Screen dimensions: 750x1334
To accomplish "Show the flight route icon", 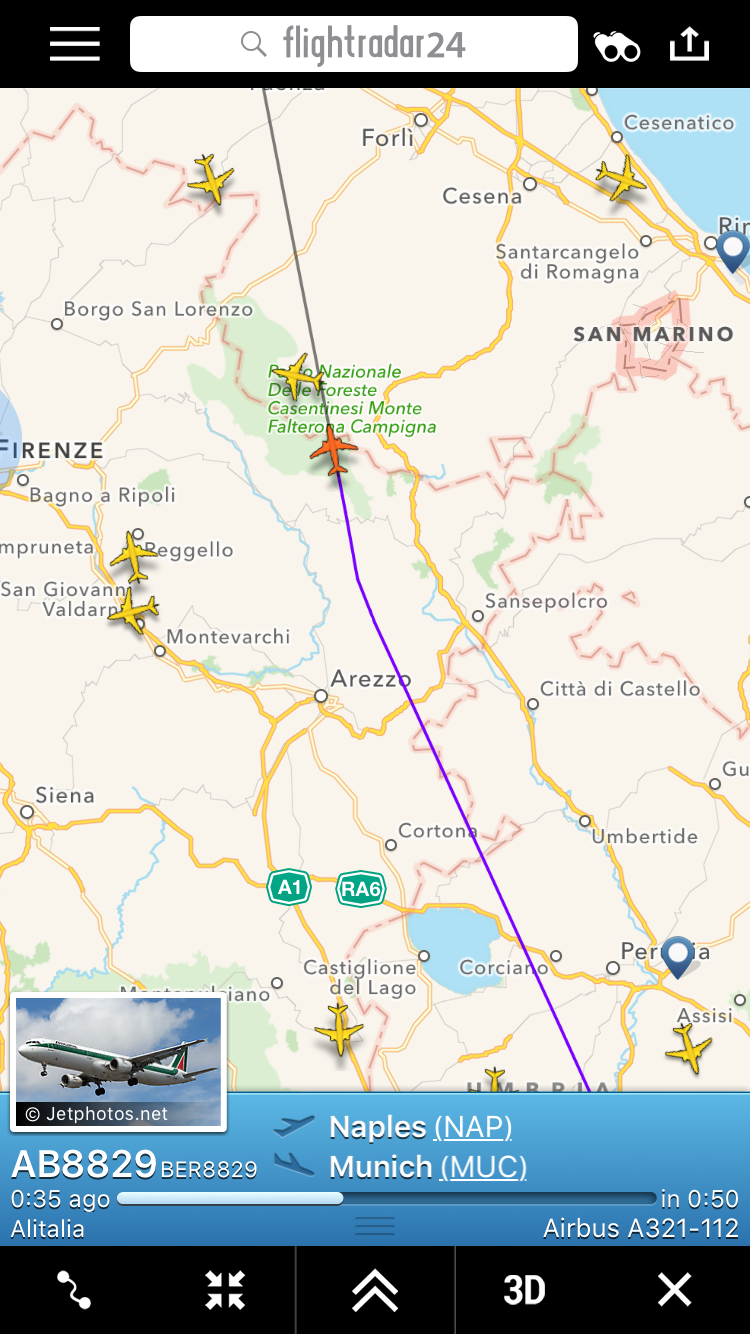I will click(74, 1290).
